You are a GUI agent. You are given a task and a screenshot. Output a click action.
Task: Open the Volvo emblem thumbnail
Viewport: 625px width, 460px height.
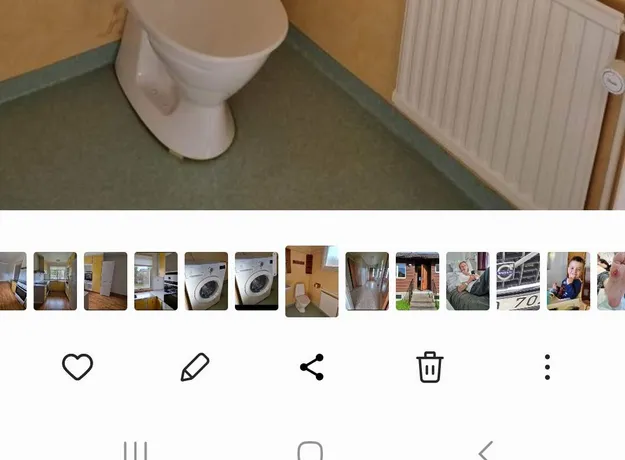(518, 281)
